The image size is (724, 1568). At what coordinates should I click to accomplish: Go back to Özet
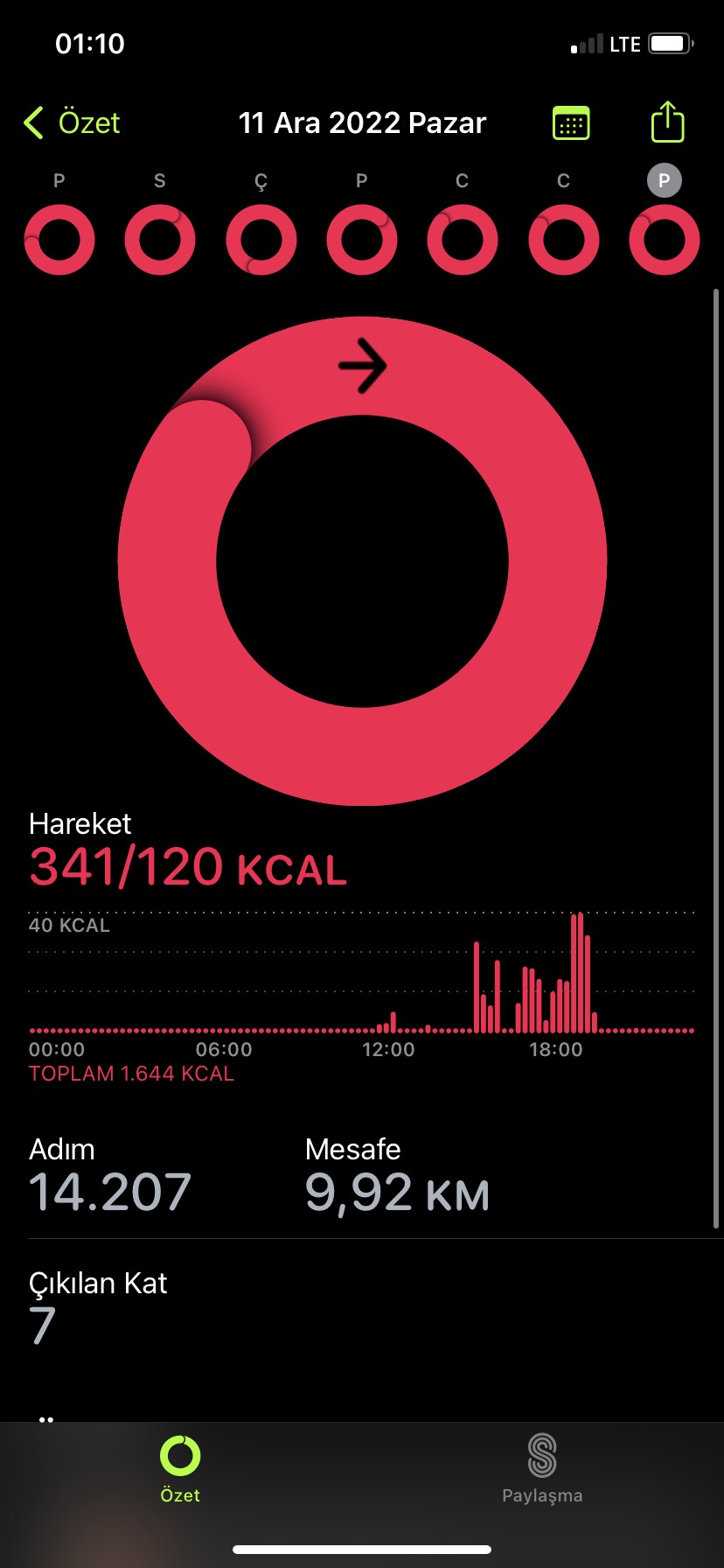(x=72, y=122)
